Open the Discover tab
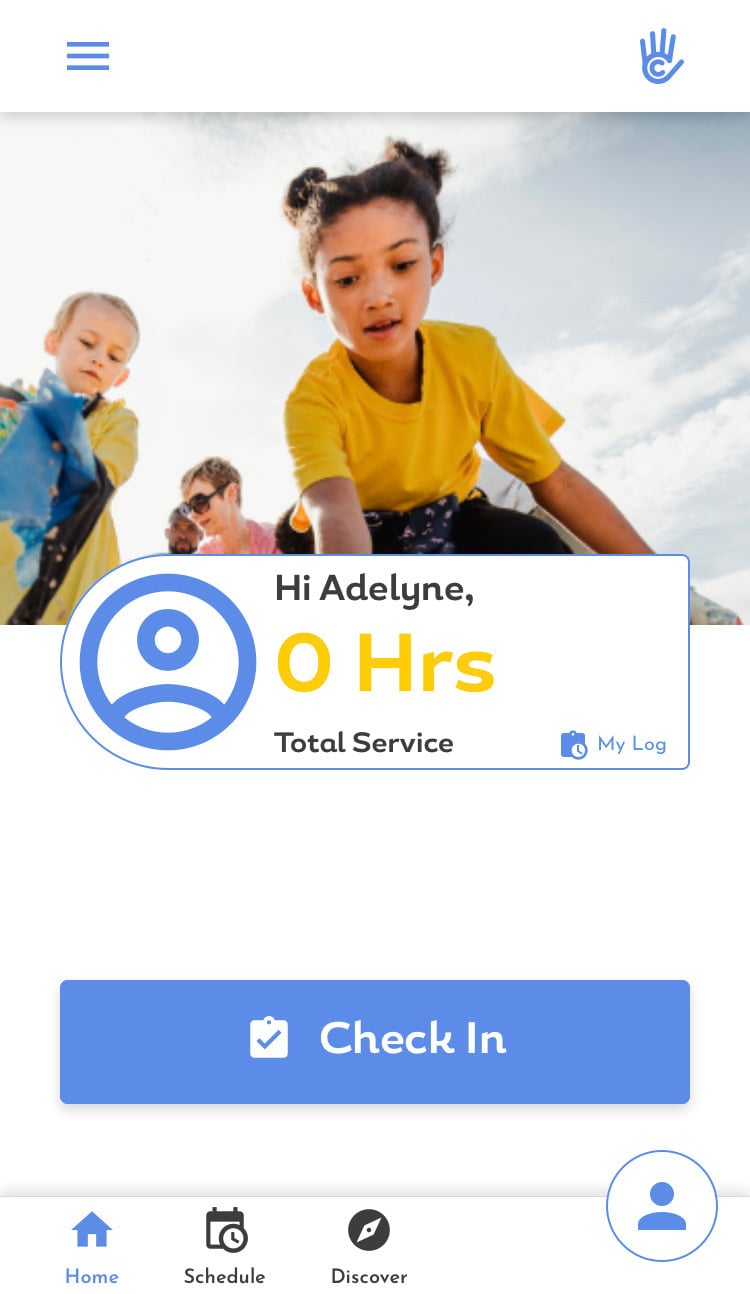The image size is (750, 1294). coord(369,1246)
